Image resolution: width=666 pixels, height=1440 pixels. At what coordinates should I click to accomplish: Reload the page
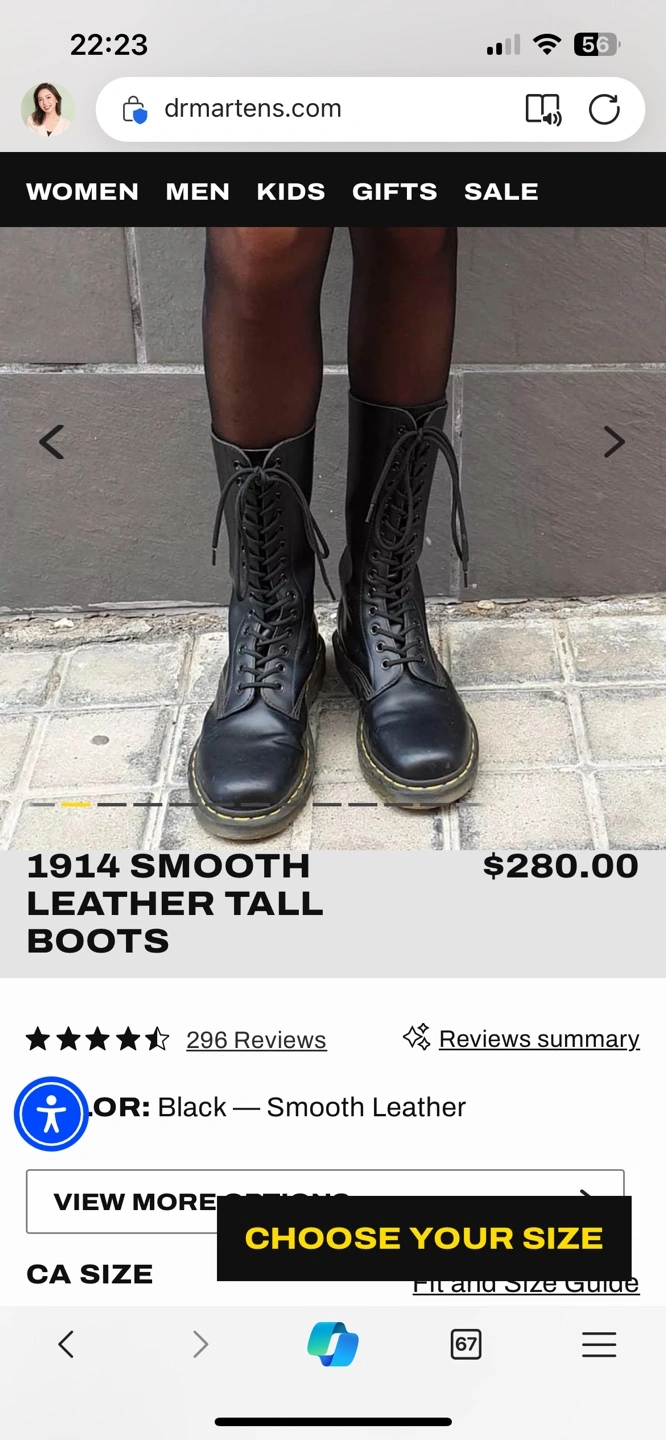pos(604,109)
